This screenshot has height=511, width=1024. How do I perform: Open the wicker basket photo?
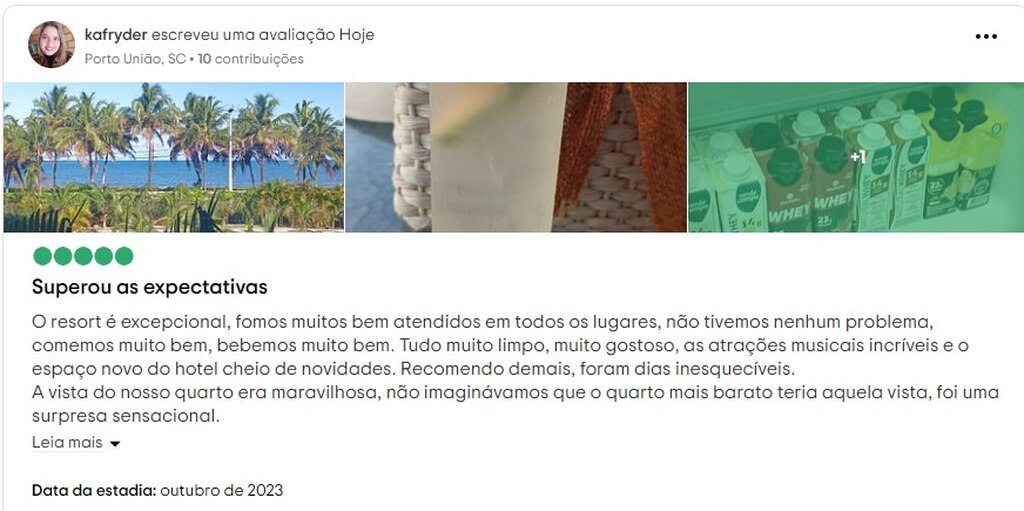[516, 157]
